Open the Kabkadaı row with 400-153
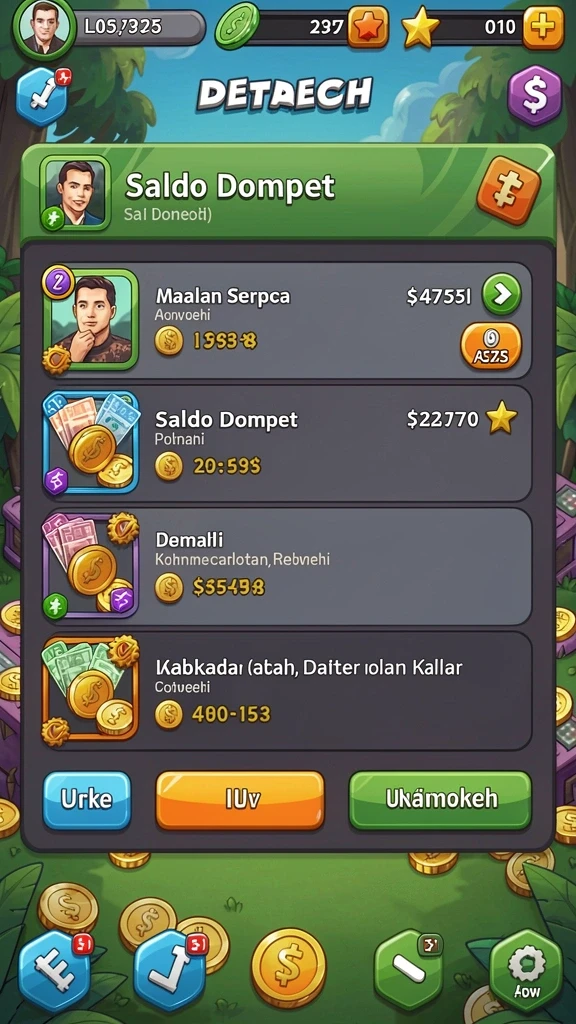This screenshot has height=1024, width=576. (287, 690)
